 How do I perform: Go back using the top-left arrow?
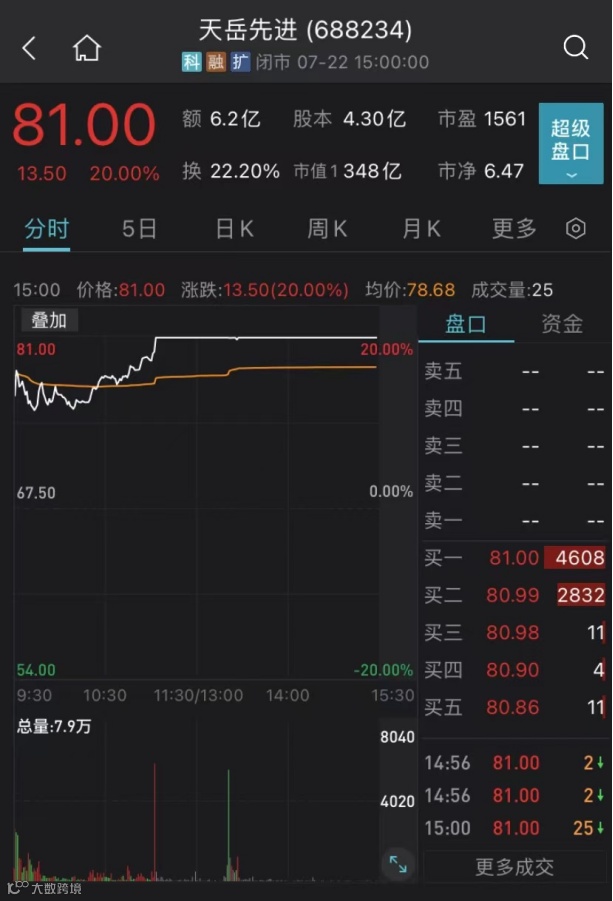(x=29, y=47)
